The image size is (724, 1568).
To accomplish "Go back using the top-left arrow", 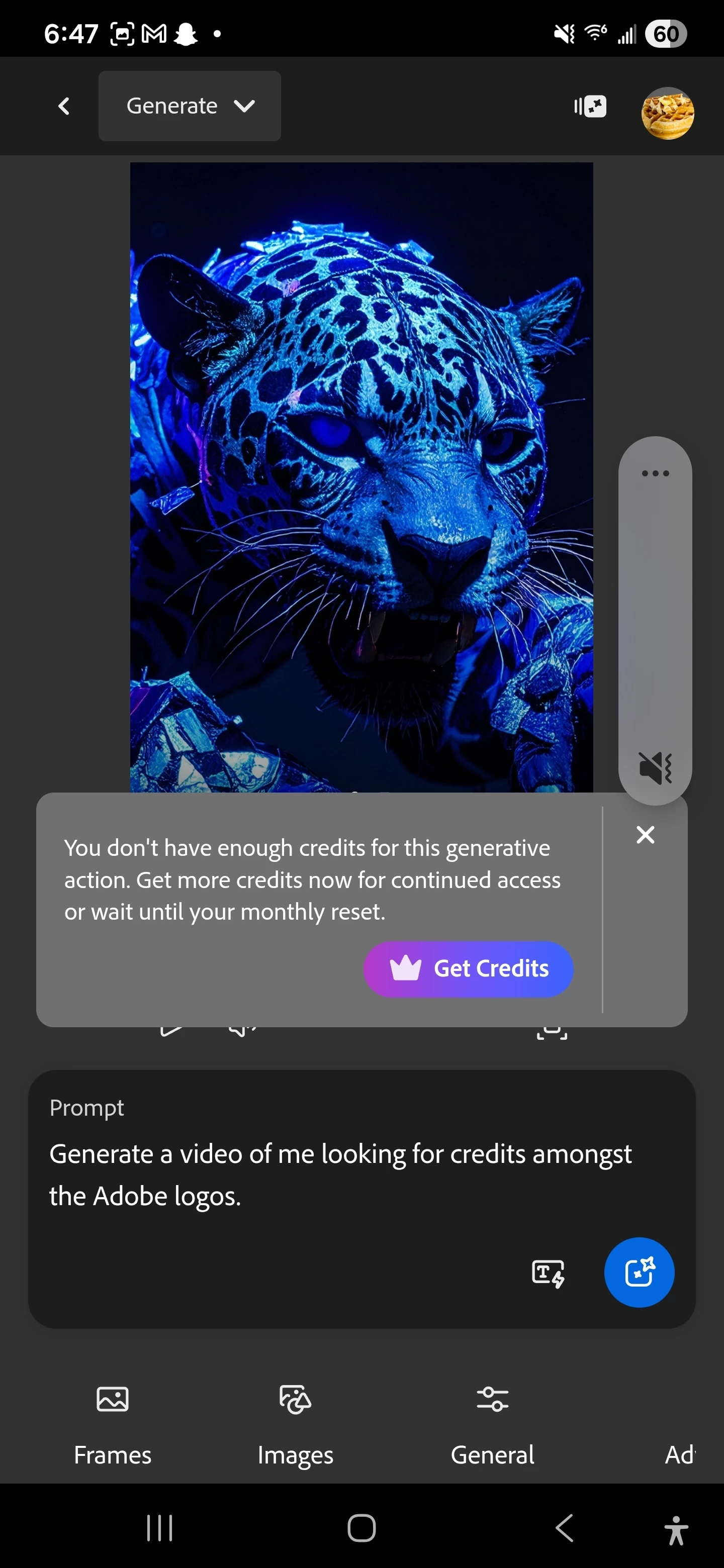I will pyautogui.click(x=64, y=106).
